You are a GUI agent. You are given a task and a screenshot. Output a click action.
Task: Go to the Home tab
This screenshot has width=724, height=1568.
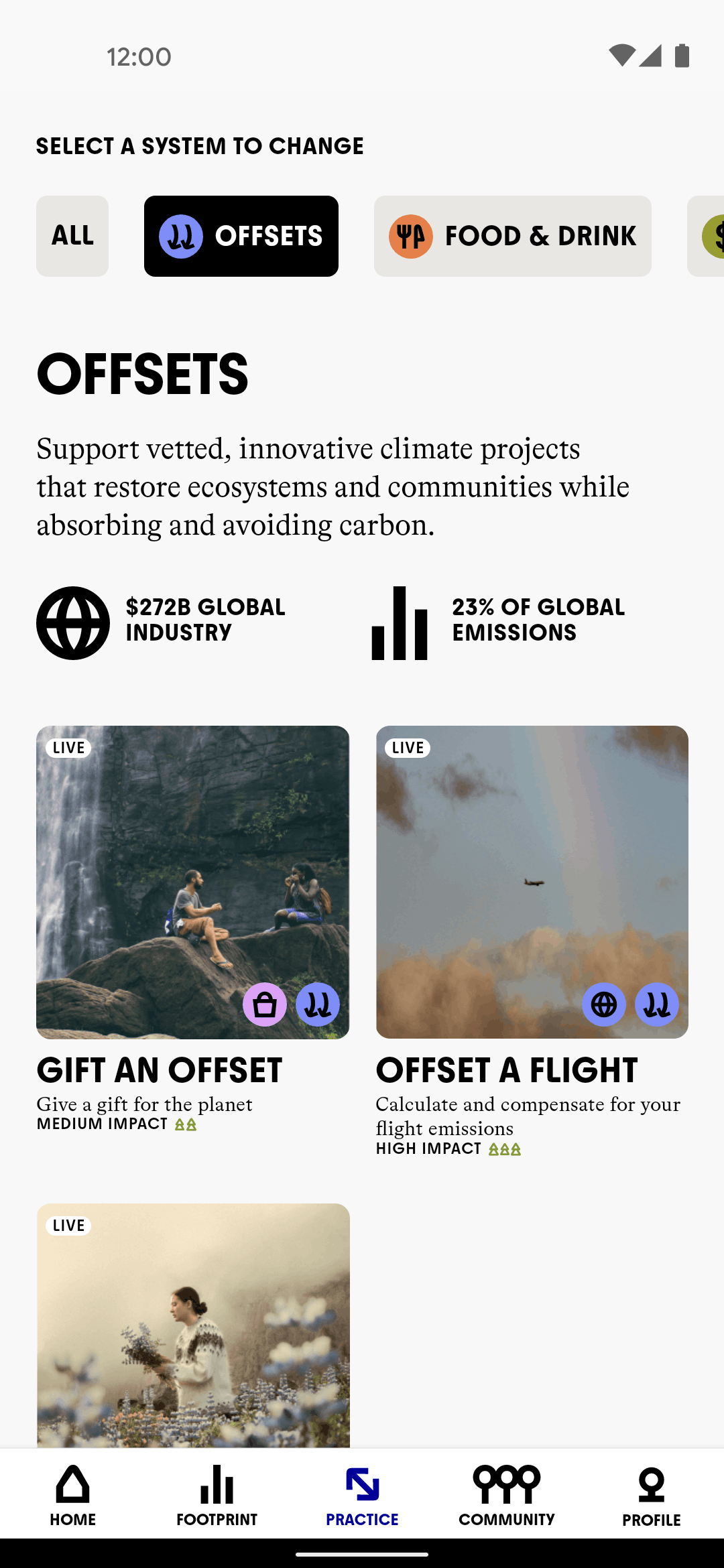click(x=72, y=1494)
